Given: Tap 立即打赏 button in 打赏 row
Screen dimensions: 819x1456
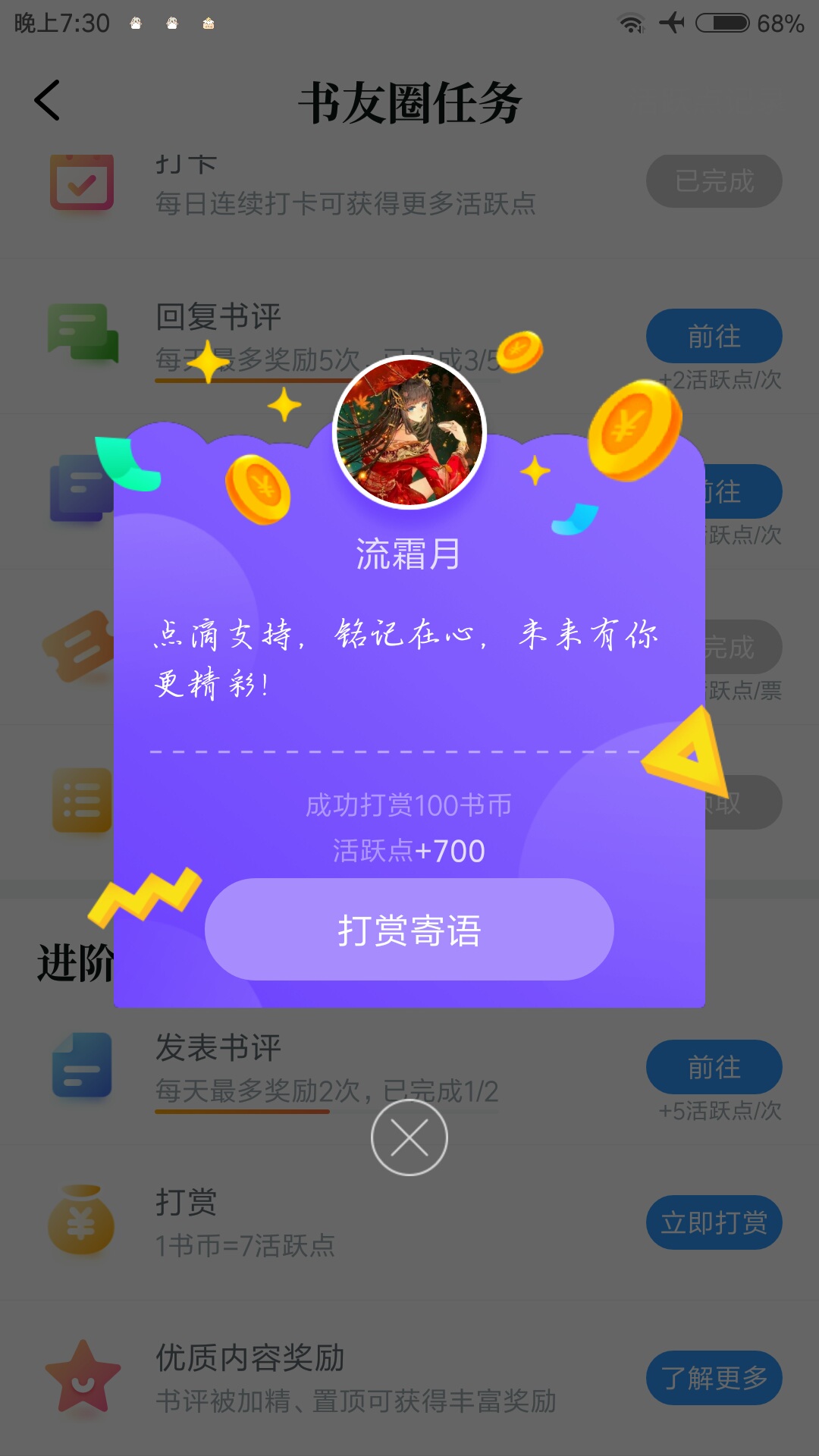Looking at the screenshot, I should [714, 1222].
